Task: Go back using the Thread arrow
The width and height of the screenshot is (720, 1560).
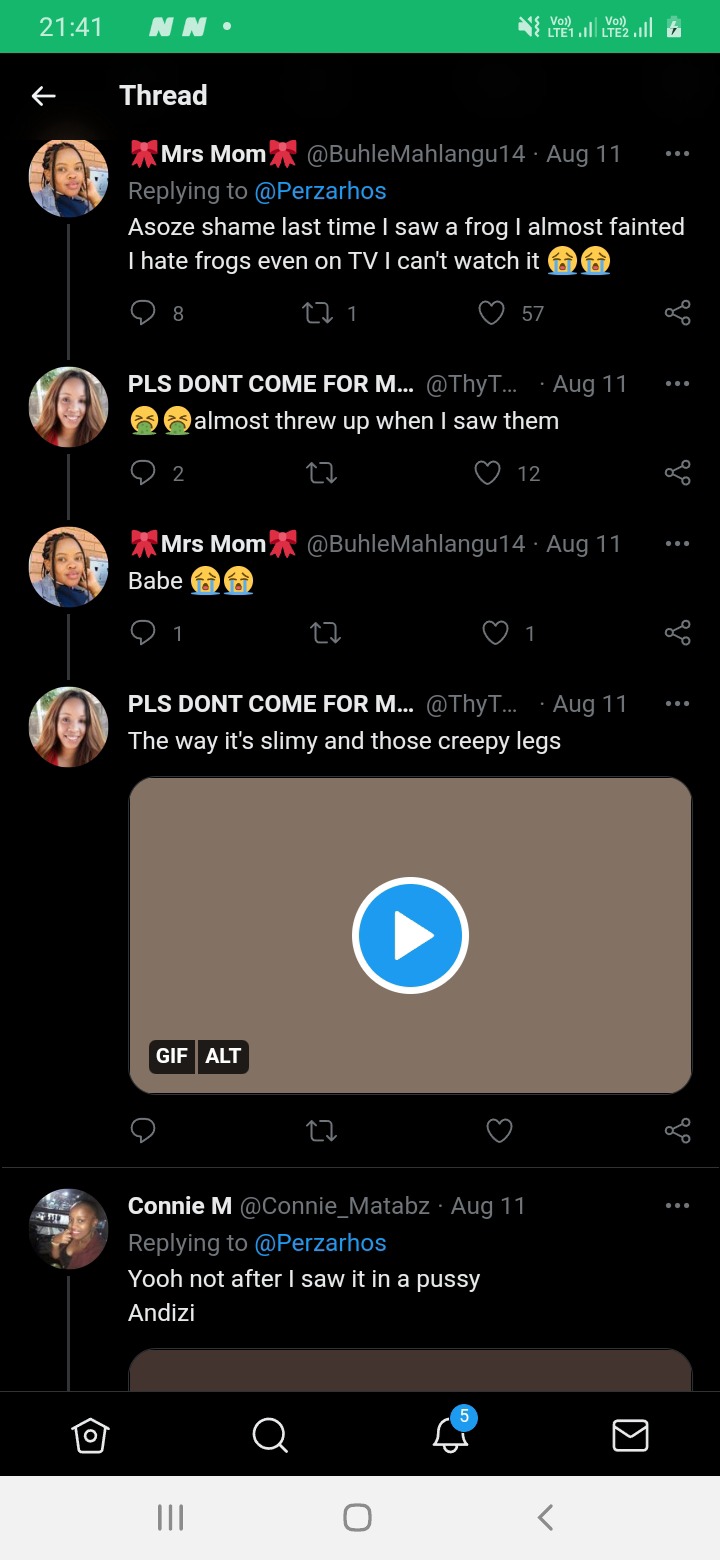Action: pos(43,96)
